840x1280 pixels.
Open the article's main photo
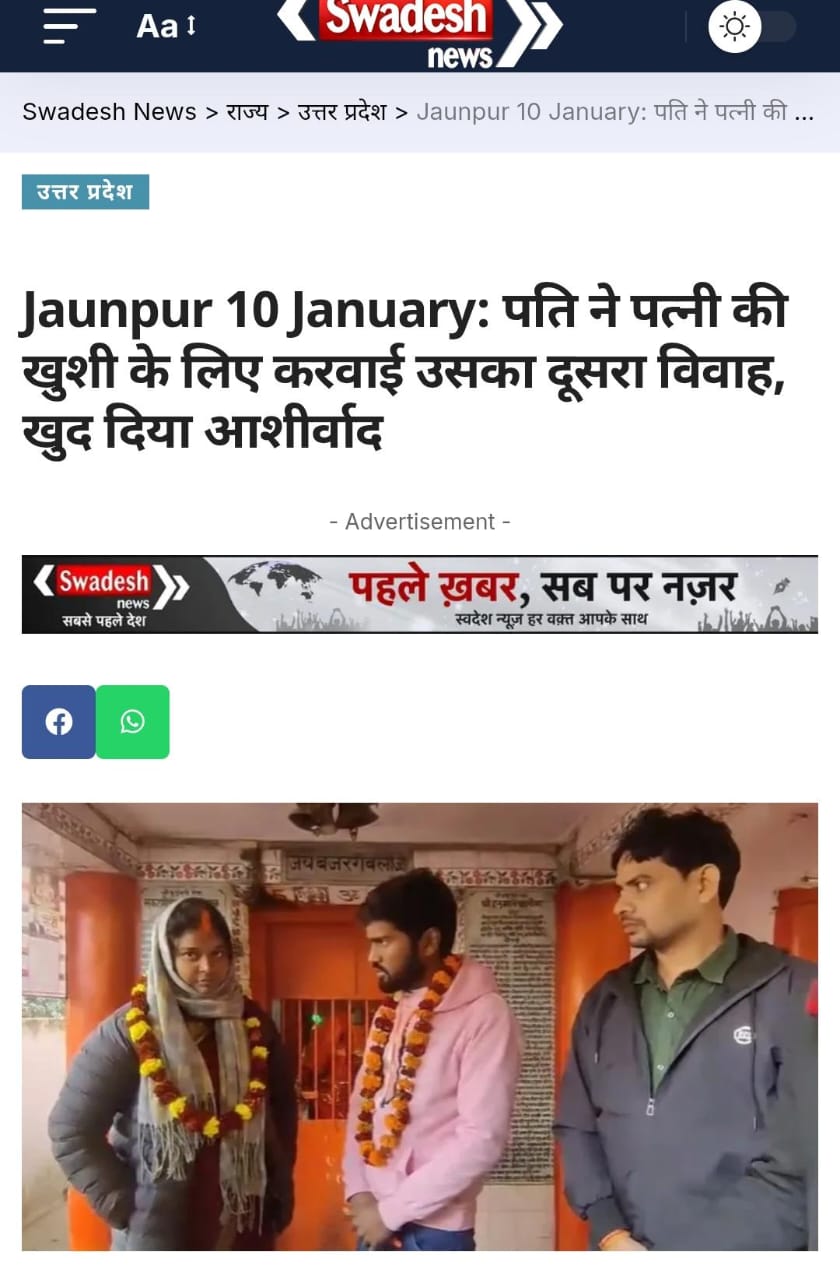[x=420, y=1025]
